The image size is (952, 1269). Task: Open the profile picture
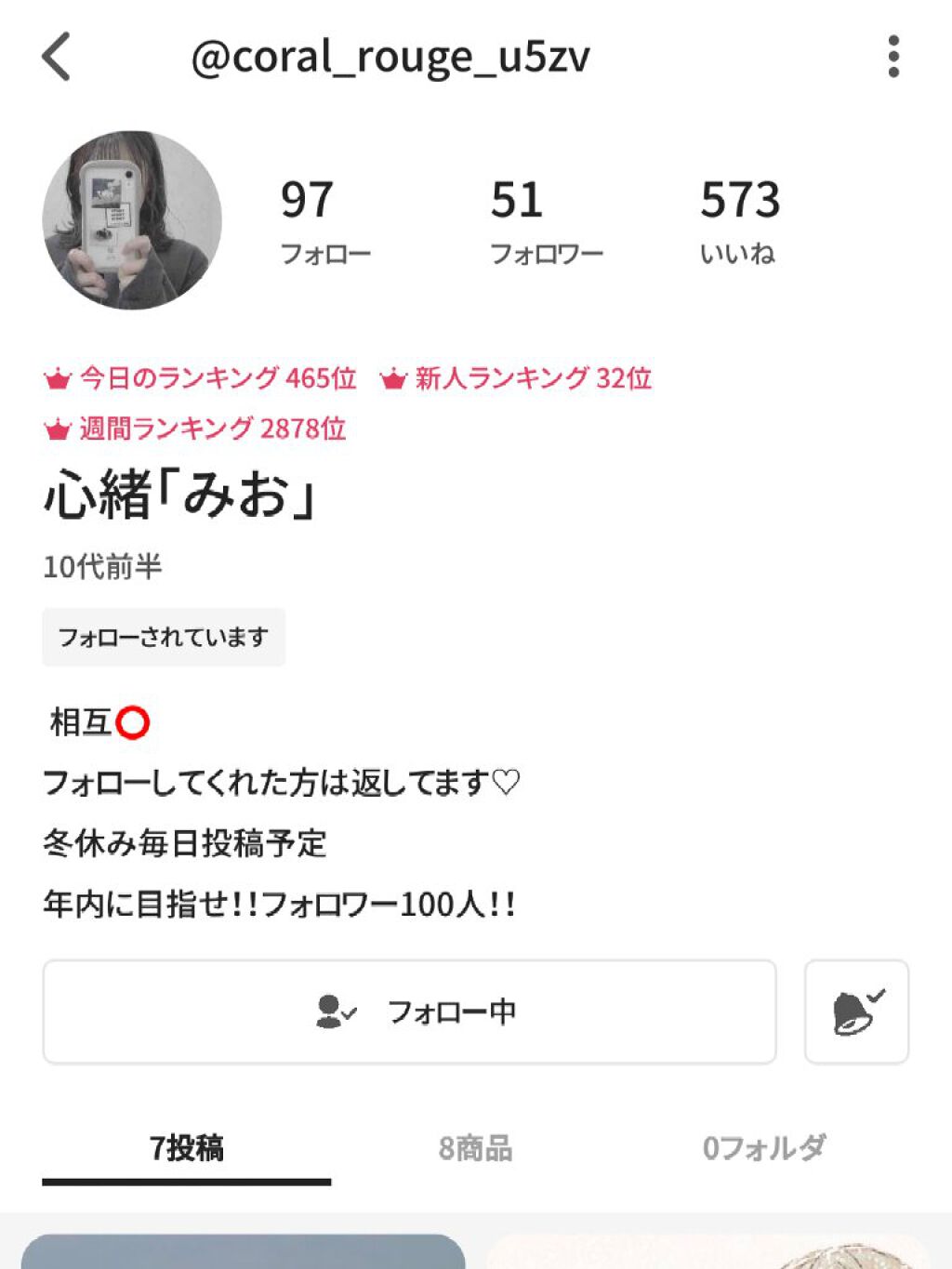click(132, 220)
